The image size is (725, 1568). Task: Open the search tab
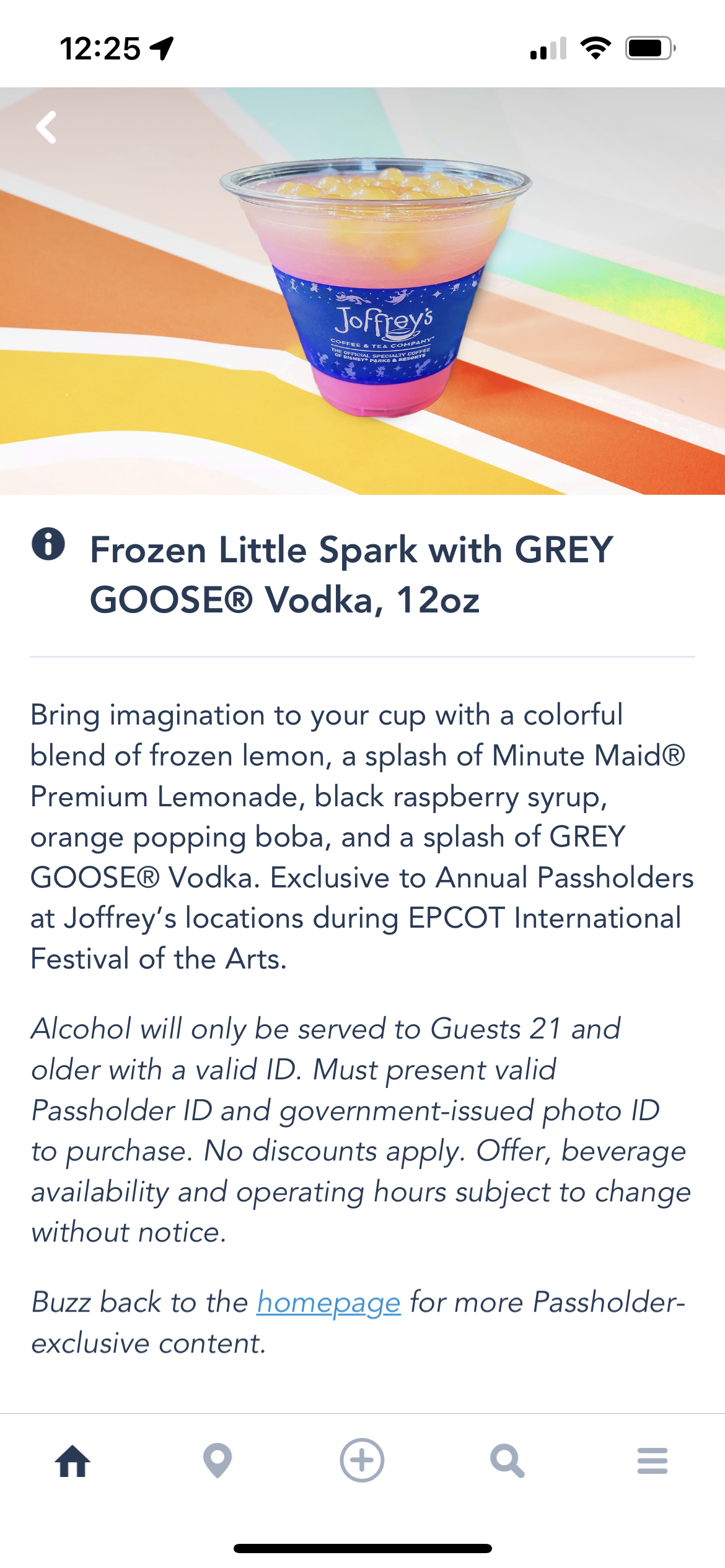tap(507, 1461)
